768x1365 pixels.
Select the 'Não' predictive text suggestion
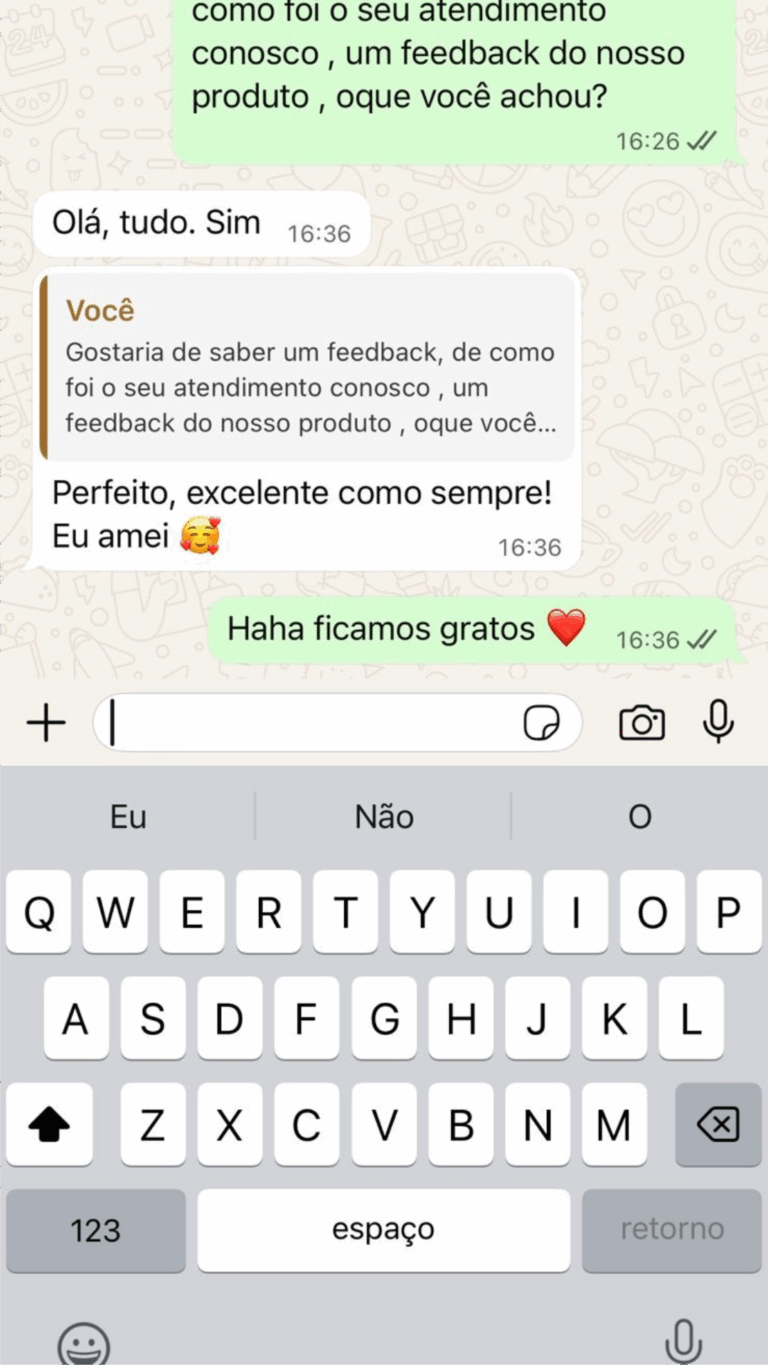[381, 816]
